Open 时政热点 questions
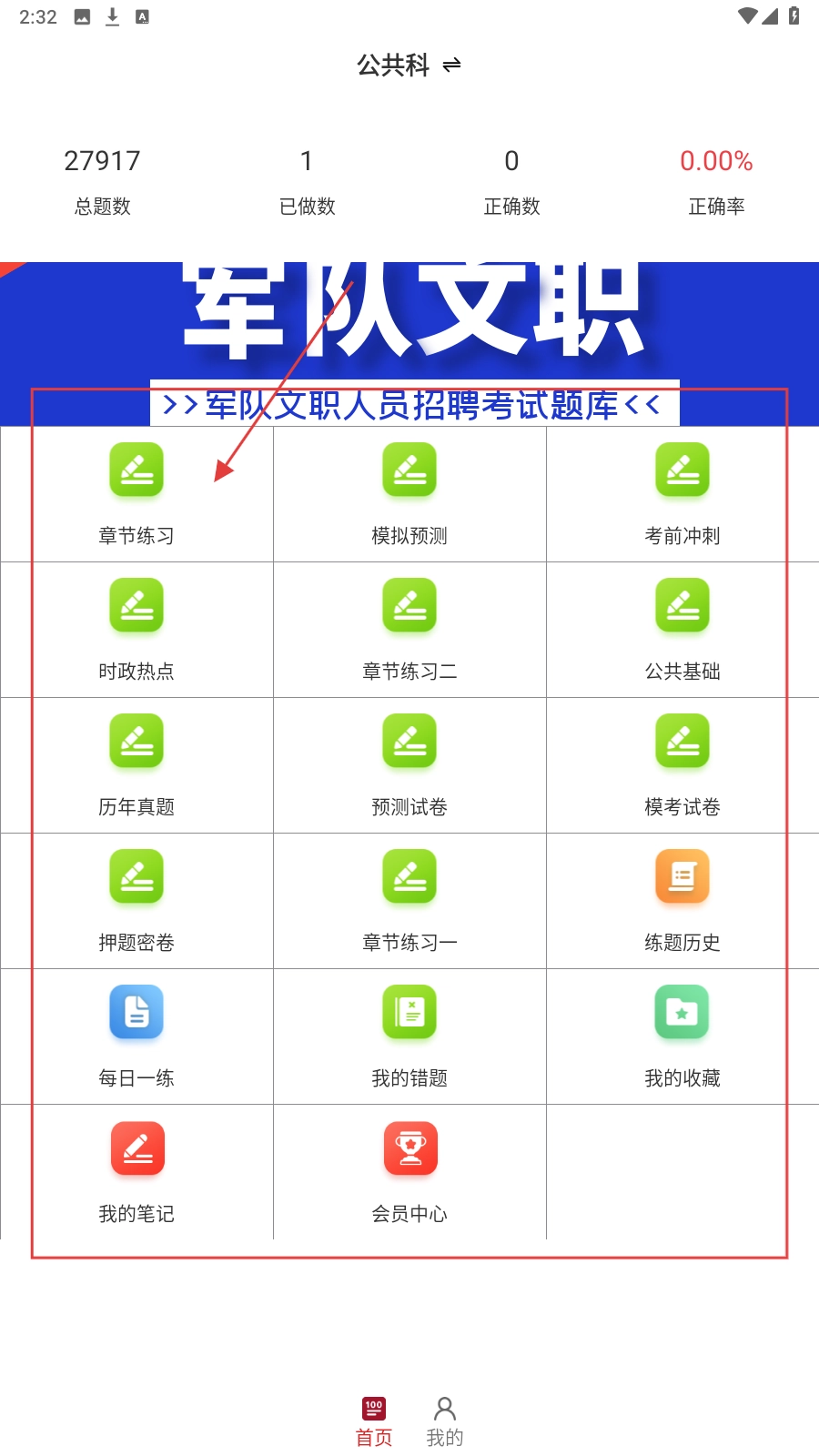819x1456 pixels. 136,629
